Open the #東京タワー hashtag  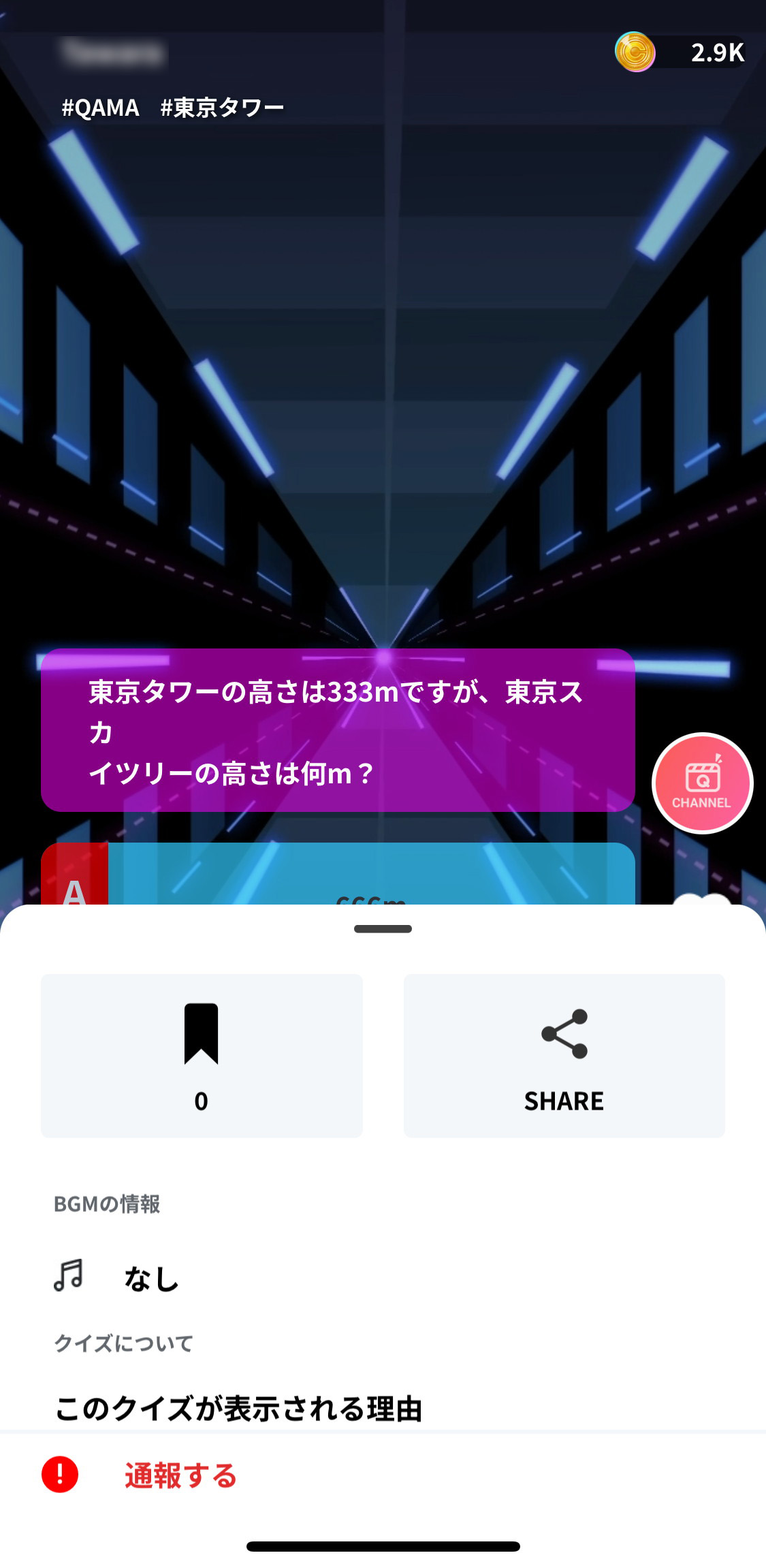click(x=222, y=108)
